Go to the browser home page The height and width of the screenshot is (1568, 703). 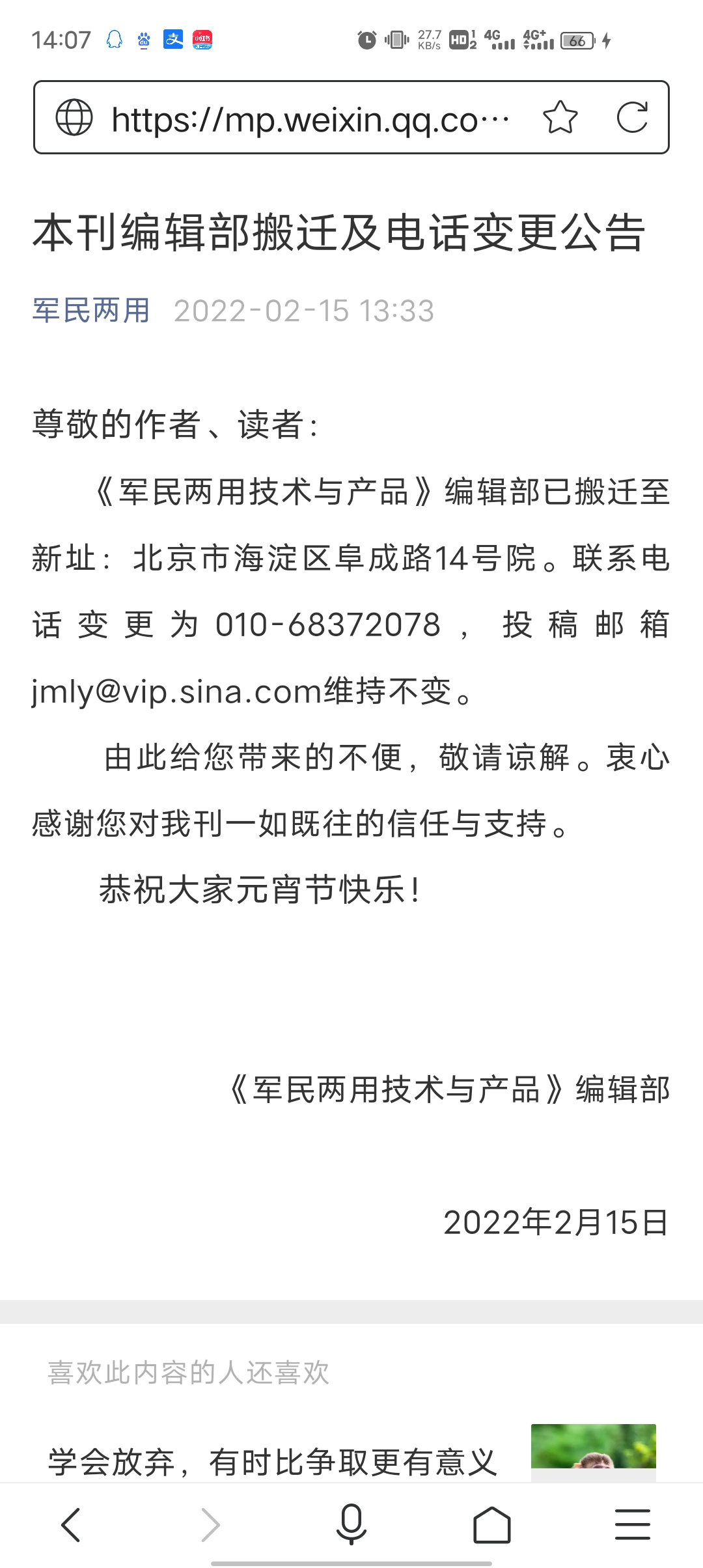(x=492, y=1525)
